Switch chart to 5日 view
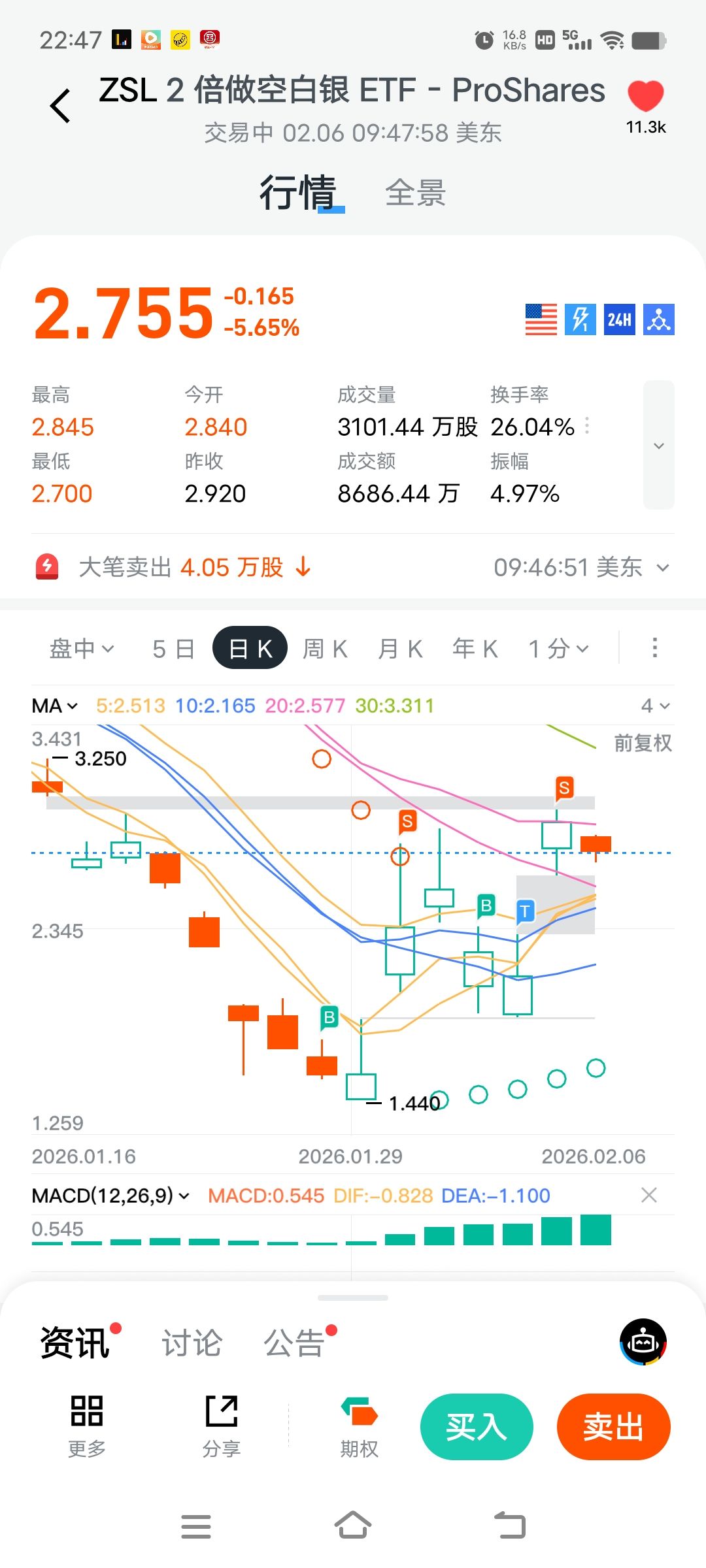Image resolution: width=706 pixels, height=1568 pixels. 173,649
